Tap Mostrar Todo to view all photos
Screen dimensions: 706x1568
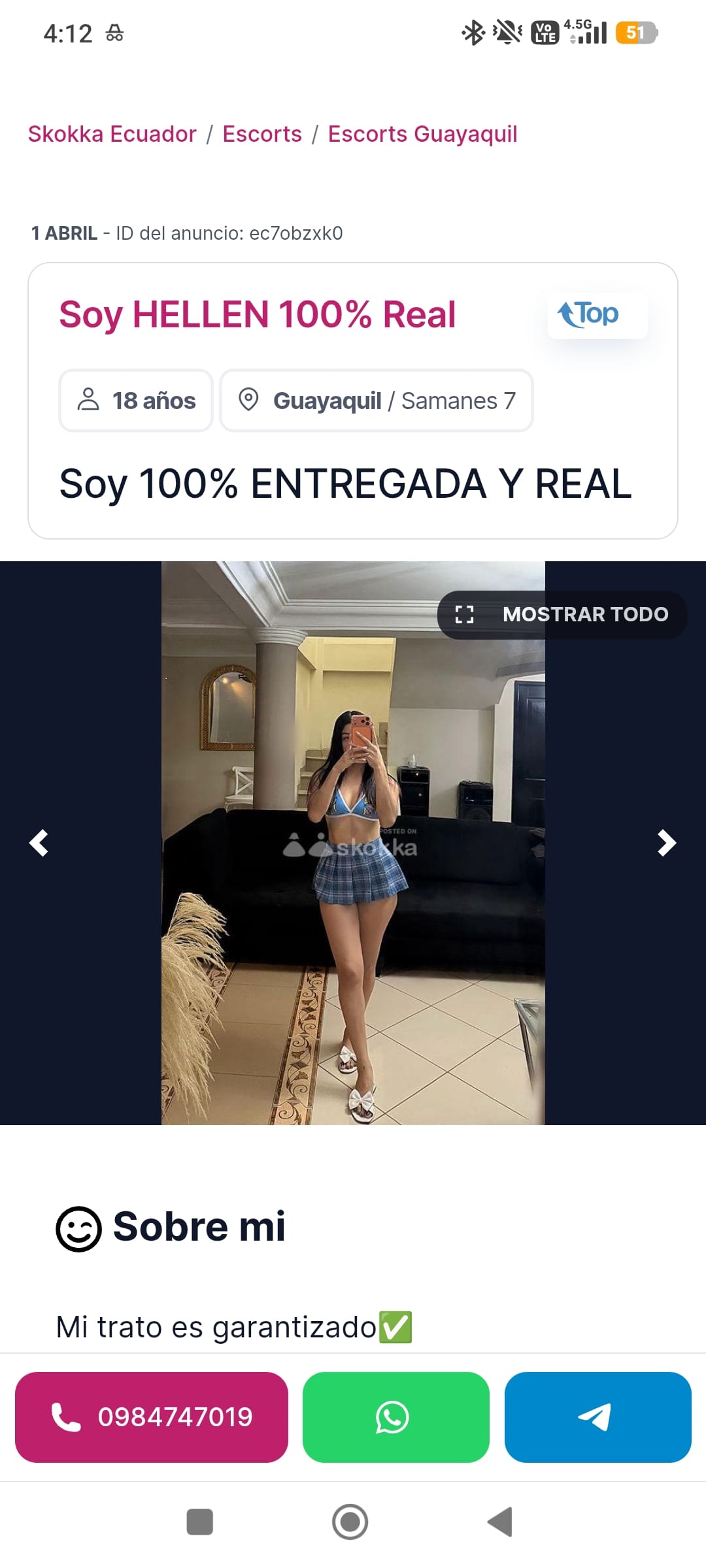click(x=562, y=614)
